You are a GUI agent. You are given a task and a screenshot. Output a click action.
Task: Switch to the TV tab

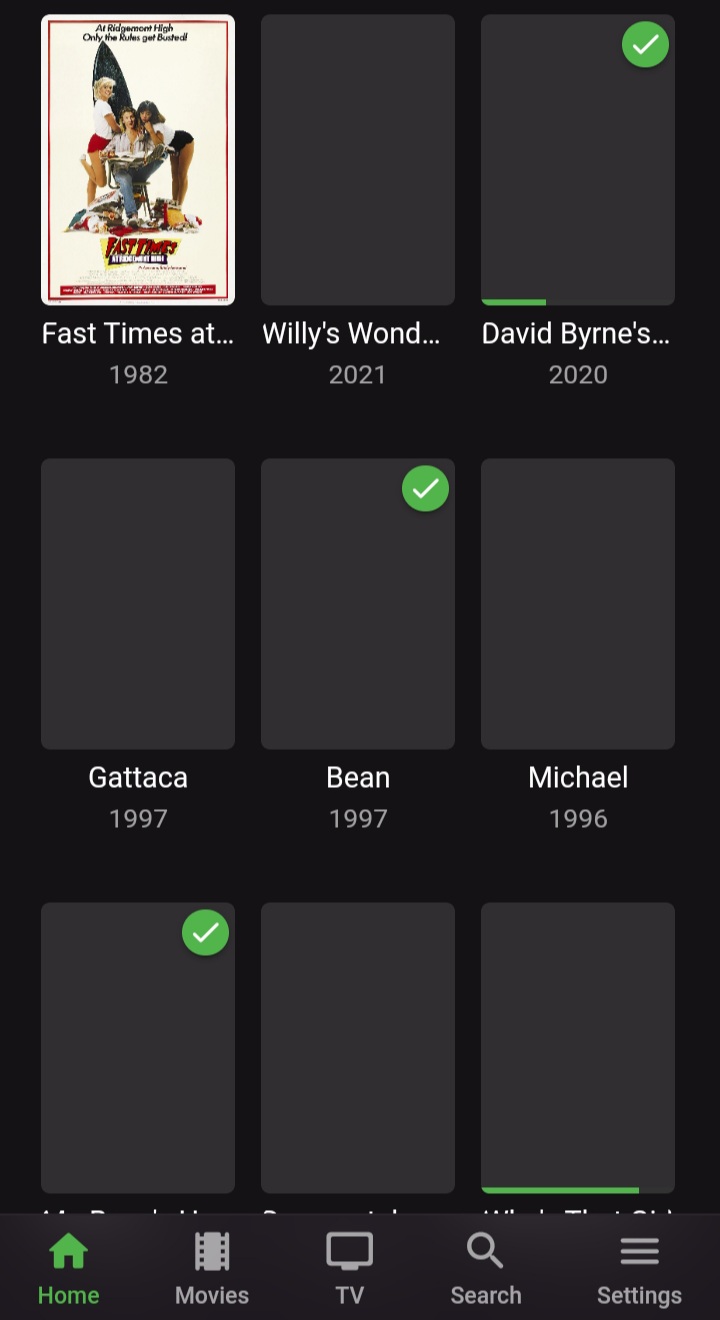click(350, 1268)
